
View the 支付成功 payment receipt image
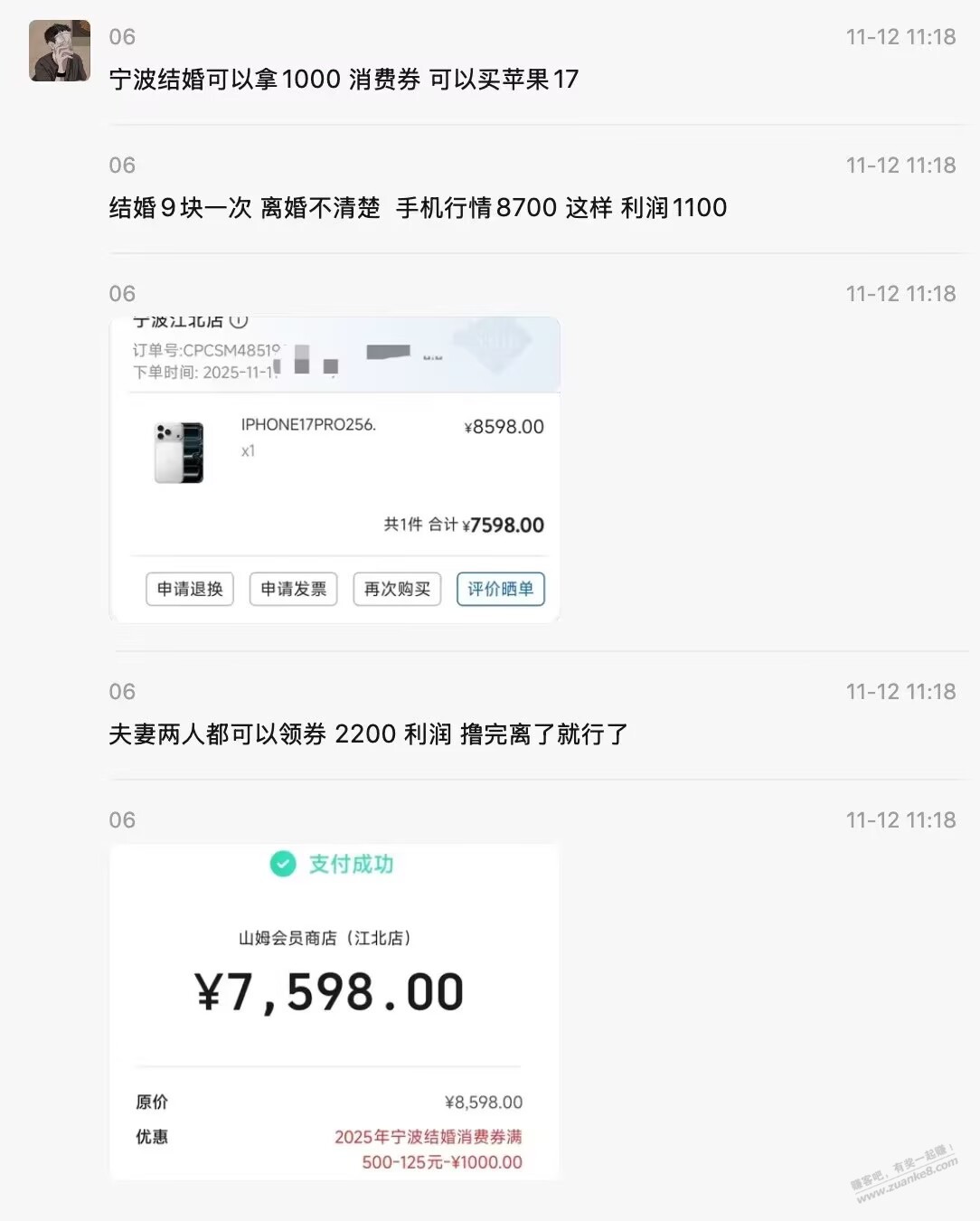(335, 1011)
